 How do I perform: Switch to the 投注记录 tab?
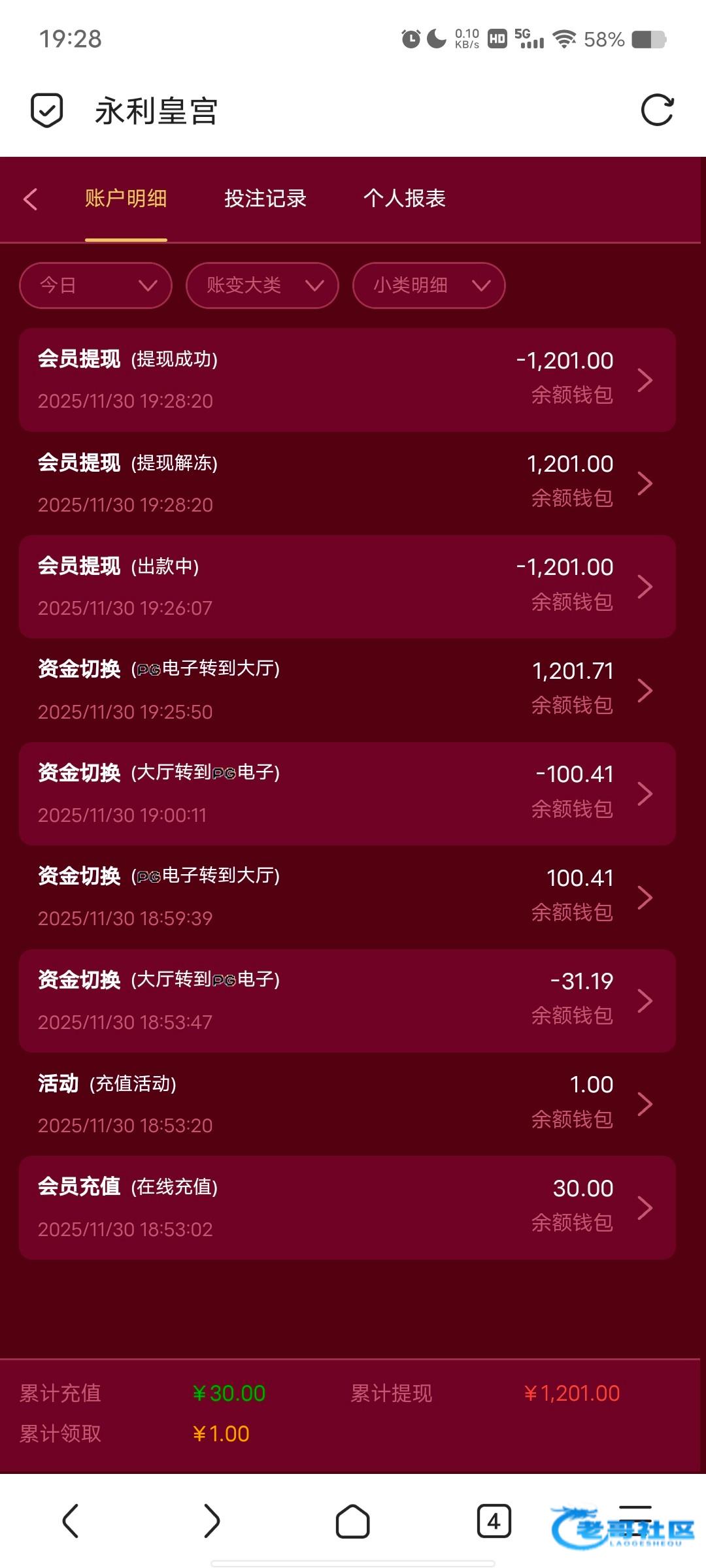coord(265,199)
